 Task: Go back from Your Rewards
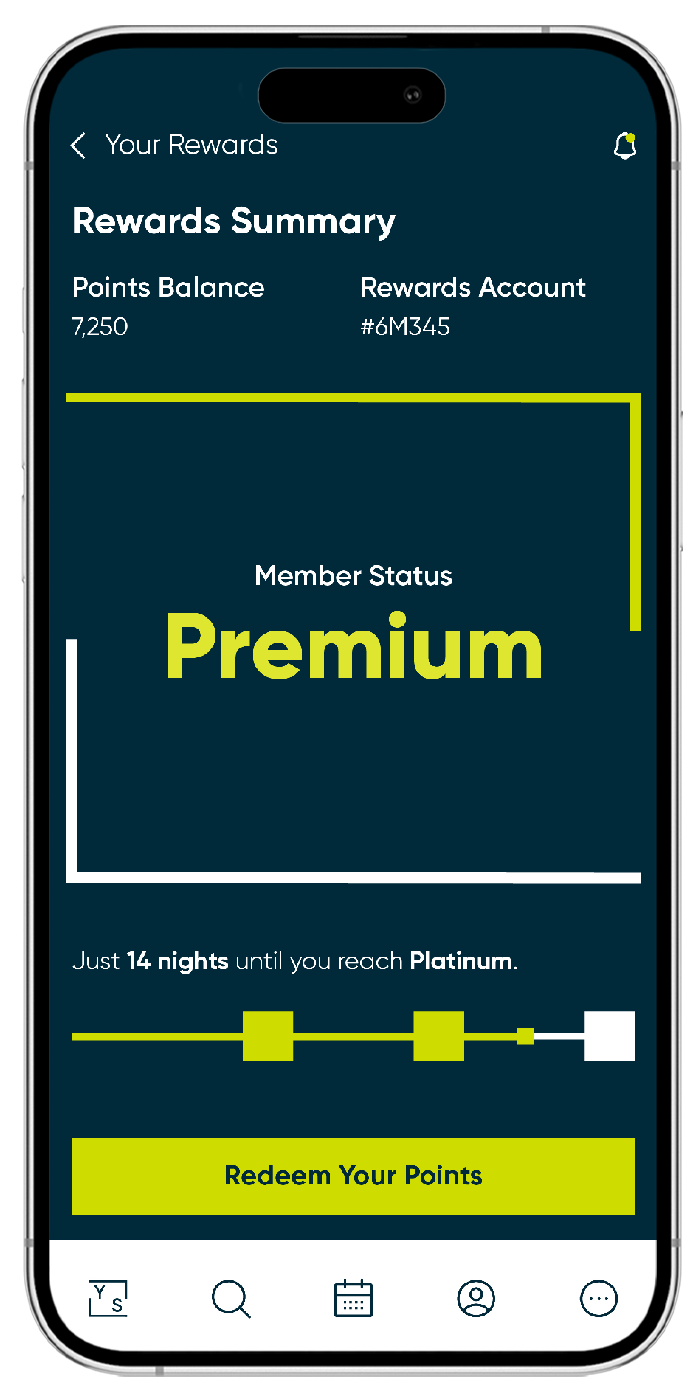[79, 145]
